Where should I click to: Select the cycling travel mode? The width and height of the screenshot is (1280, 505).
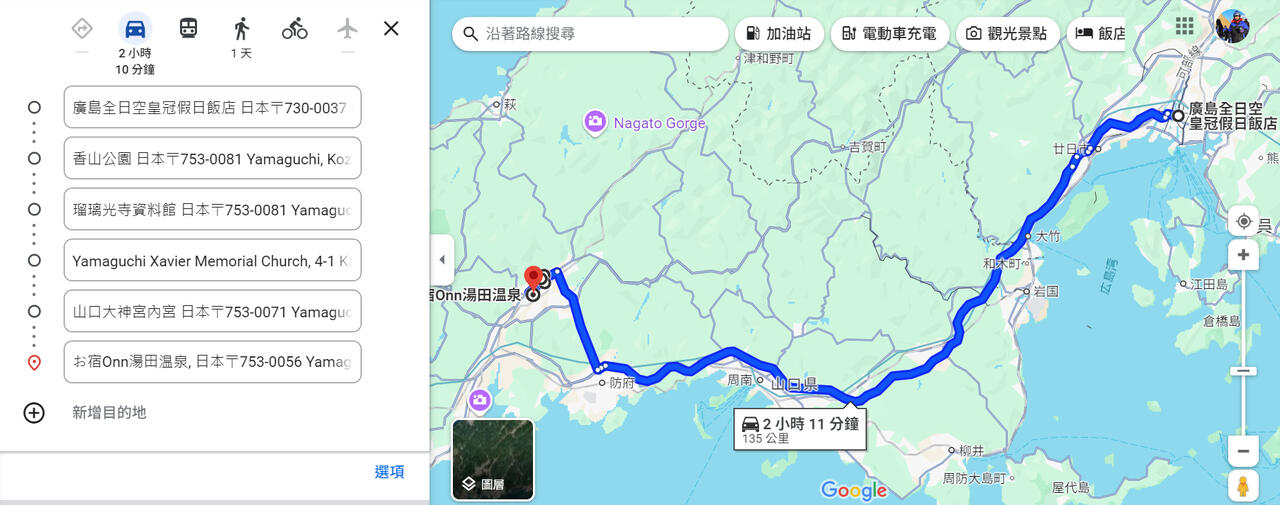[x=294, y=29]
